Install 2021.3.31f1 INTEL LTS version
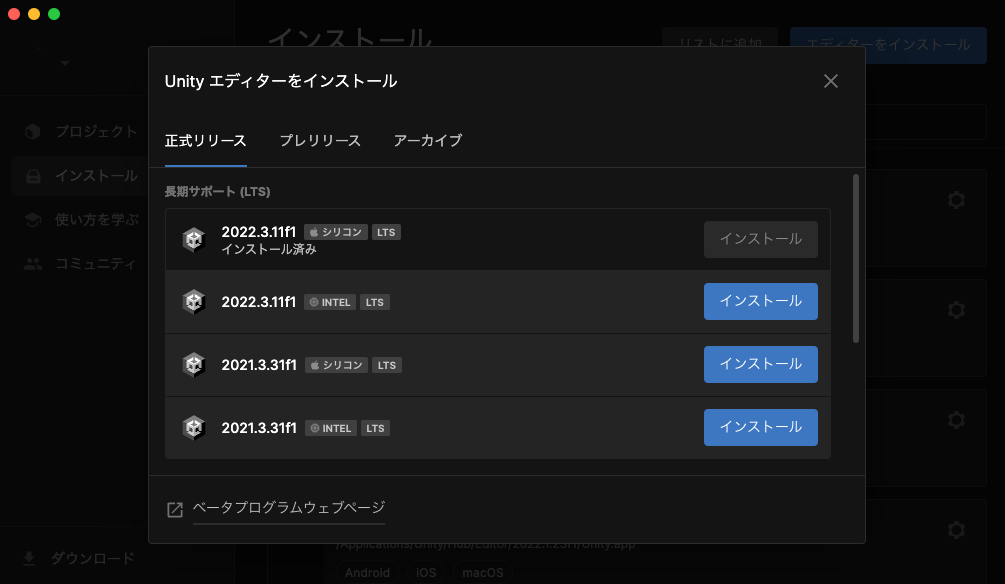1005x584 pixels. [x=760, y=427]
